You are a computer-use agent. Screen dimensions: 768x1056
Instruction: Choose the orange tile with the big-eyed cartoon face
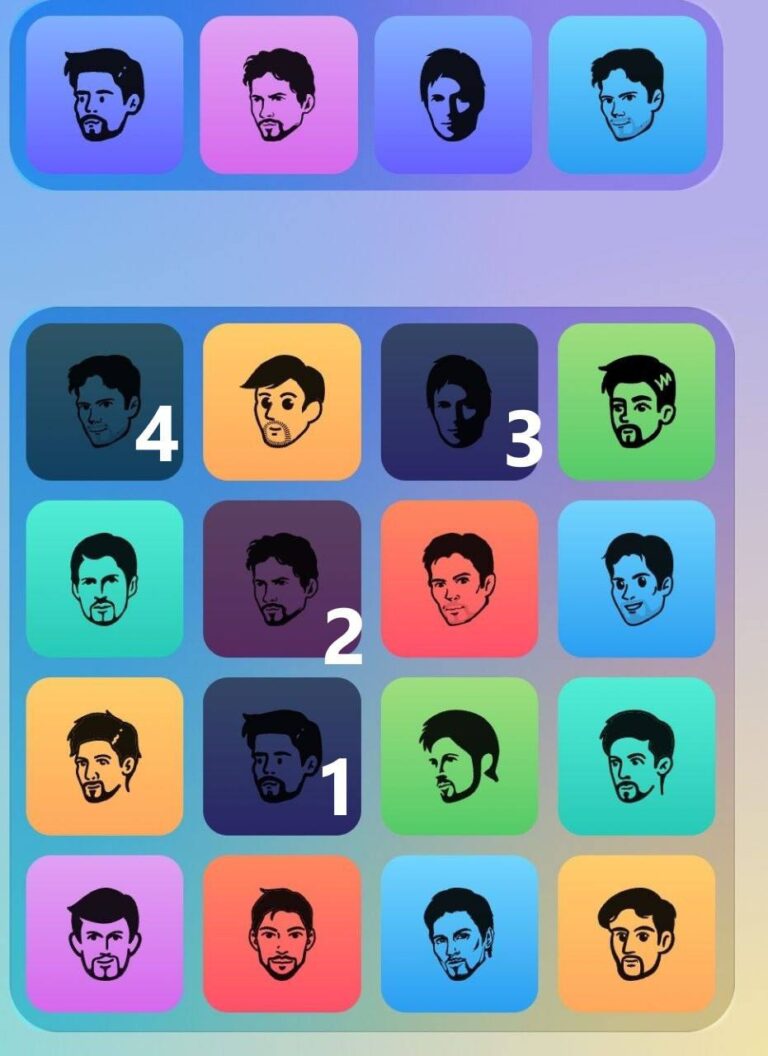click(x=281, y=401)
